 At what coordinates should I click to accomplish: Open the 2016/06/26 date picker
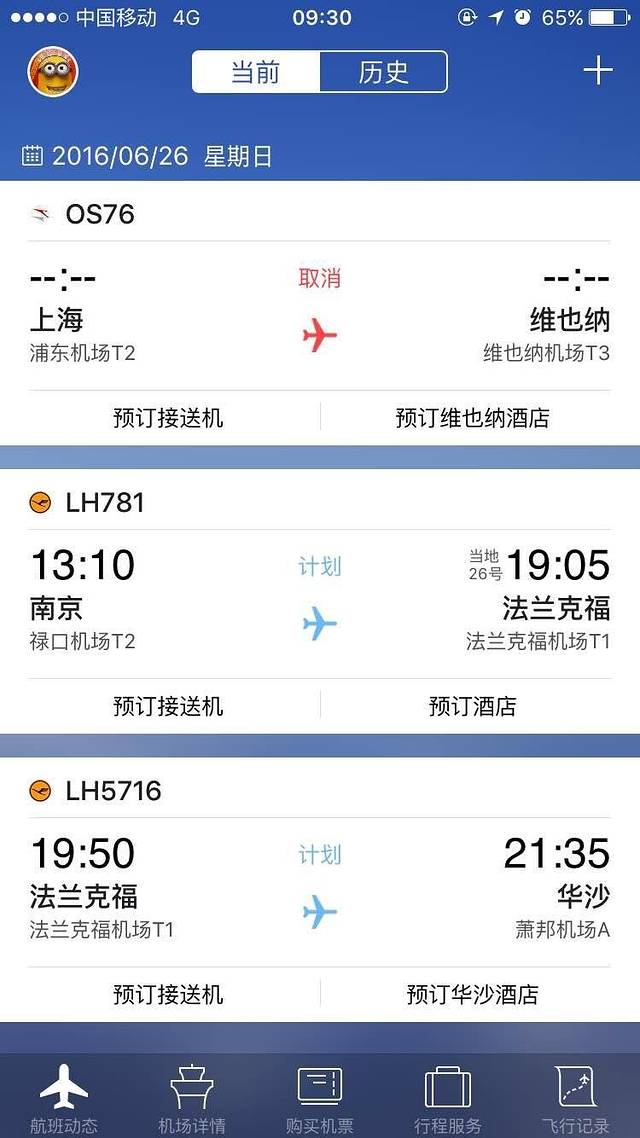point(146,156)
